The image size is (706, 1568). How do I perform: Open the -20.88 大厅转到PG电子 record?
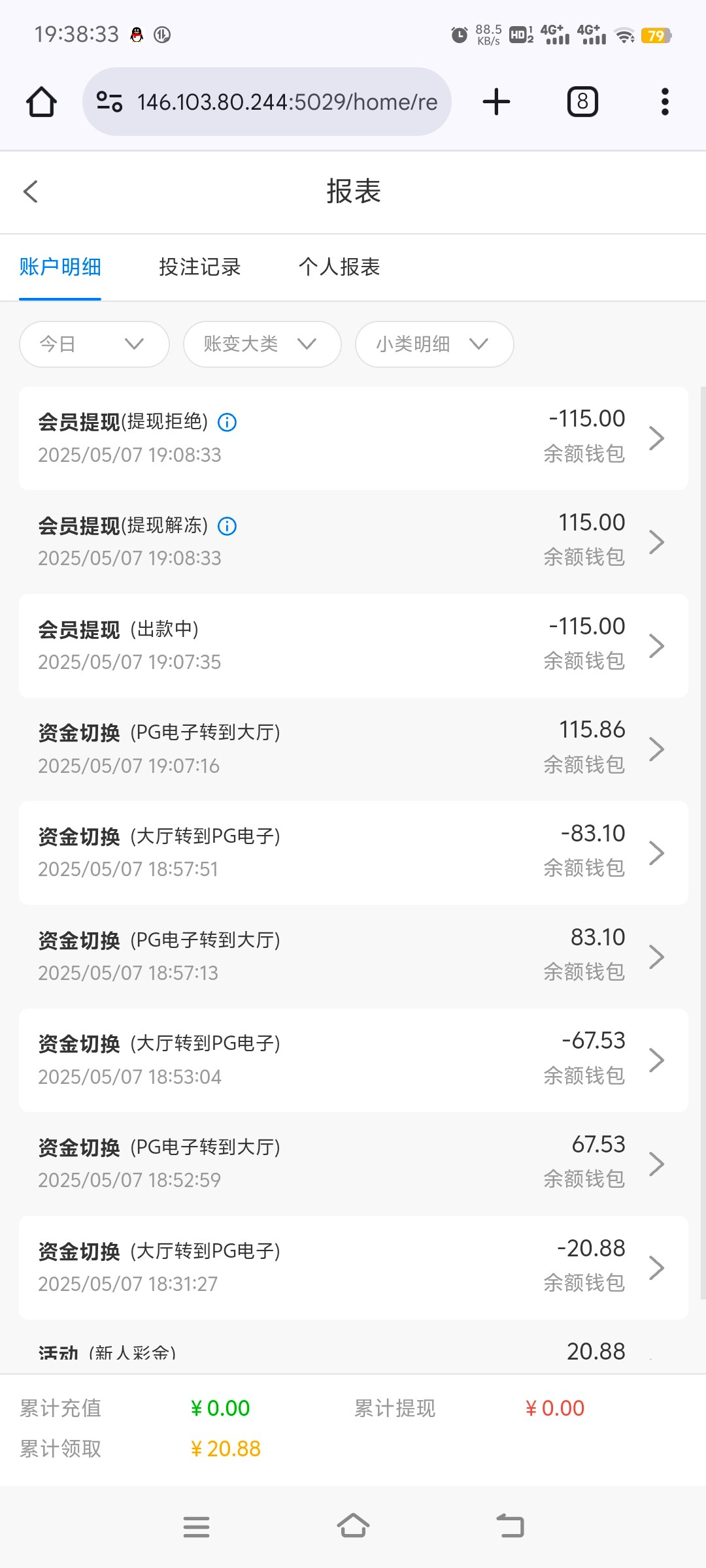click(x=353, y=1267)
